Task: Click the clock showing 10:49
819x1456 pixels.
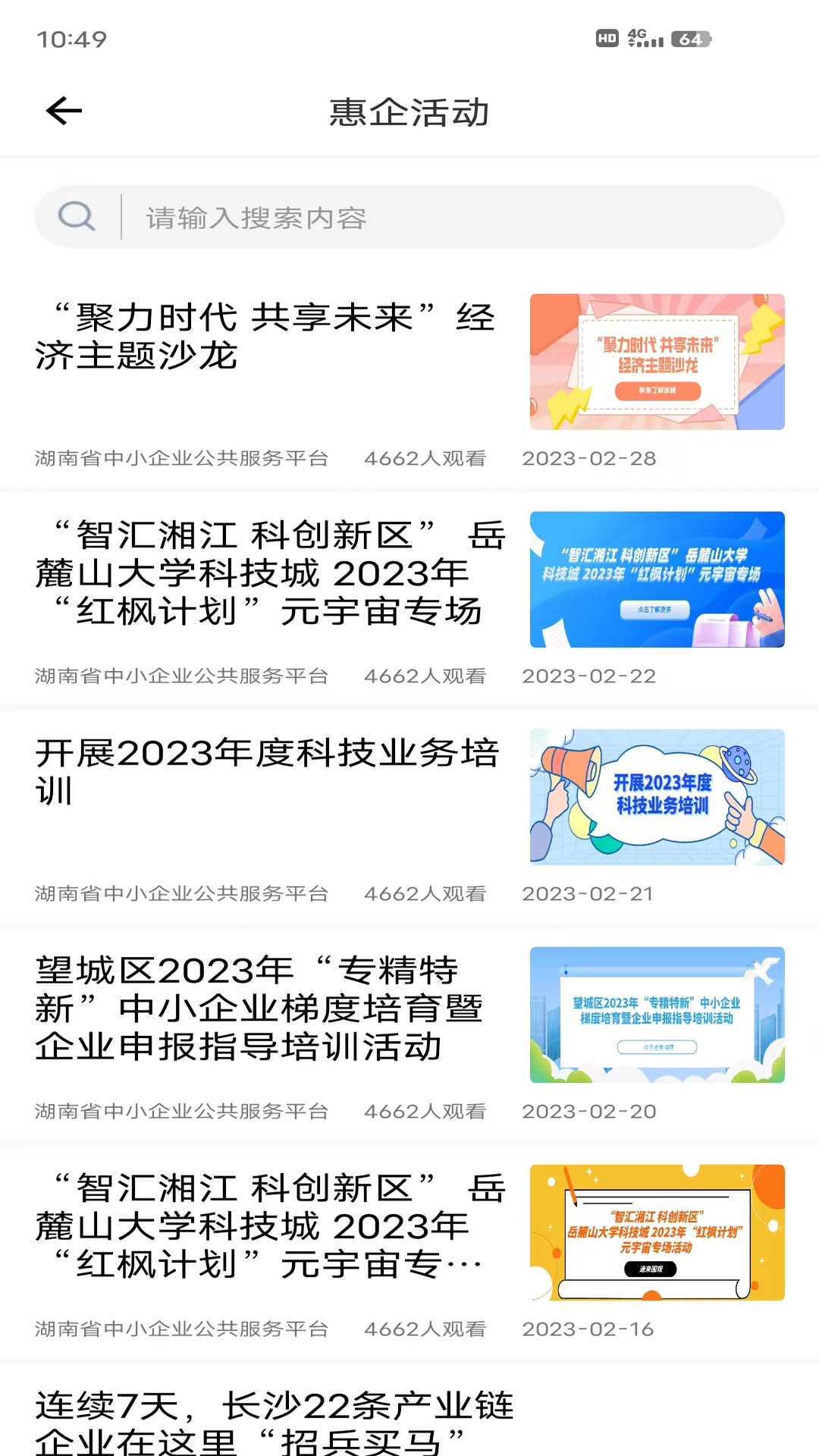Action: pyautogui.click(x=73, y=37)
